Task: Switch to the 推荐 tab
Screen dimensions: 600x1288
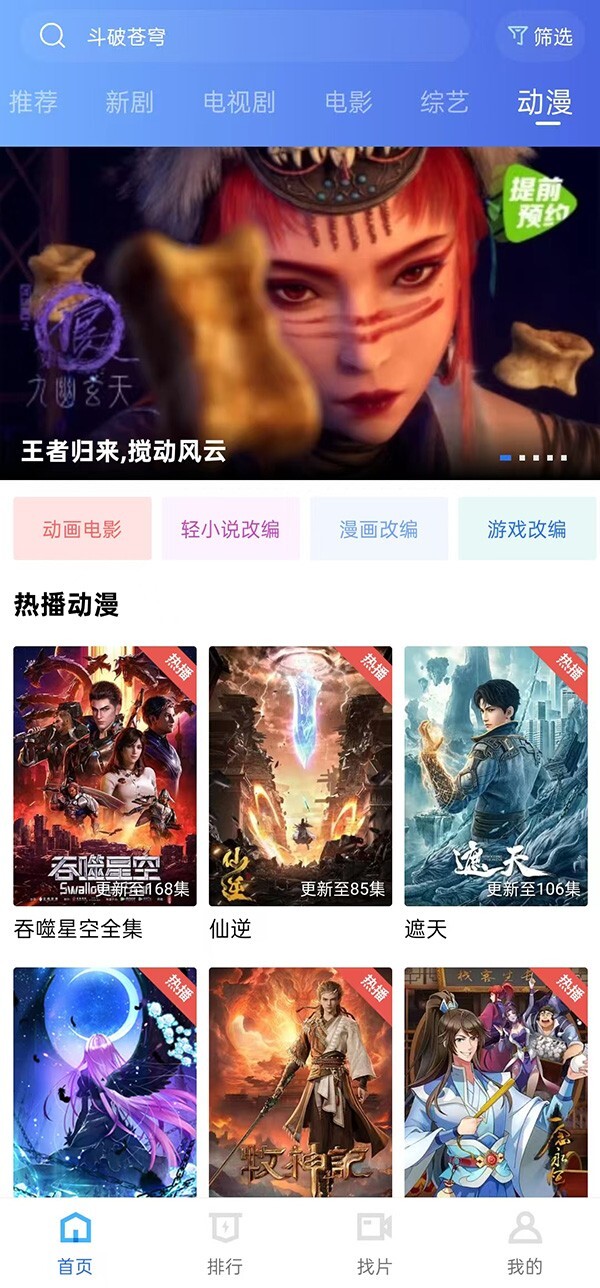Action: click(33, 102)
